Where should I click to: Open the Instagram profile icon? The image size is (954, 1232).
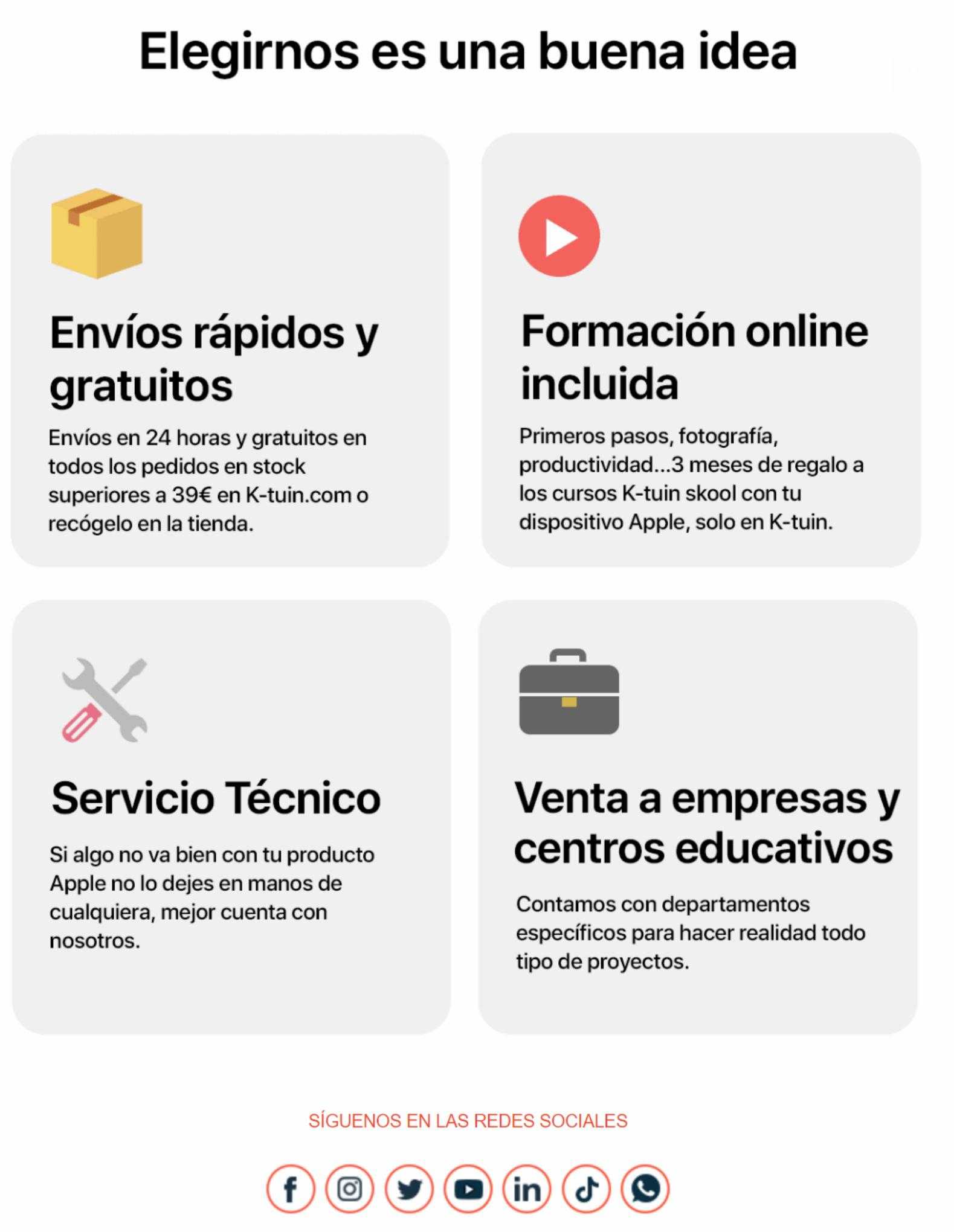[349, 1189]
